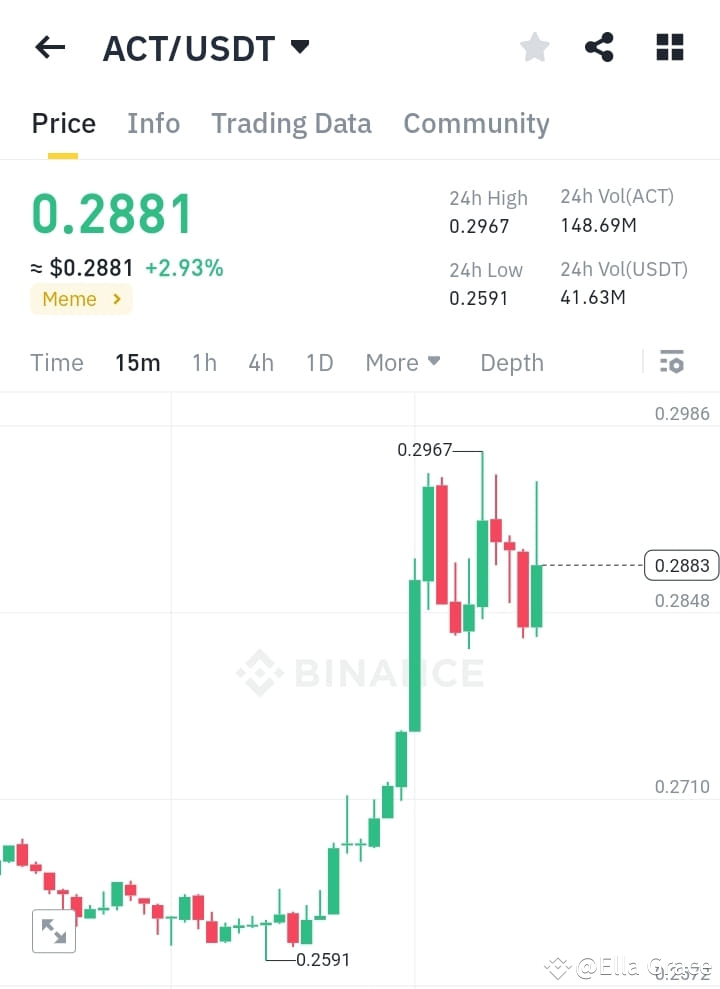Switch to the Community tab
The height and width of the screenshot is (989, 720).
coord(476,123)
